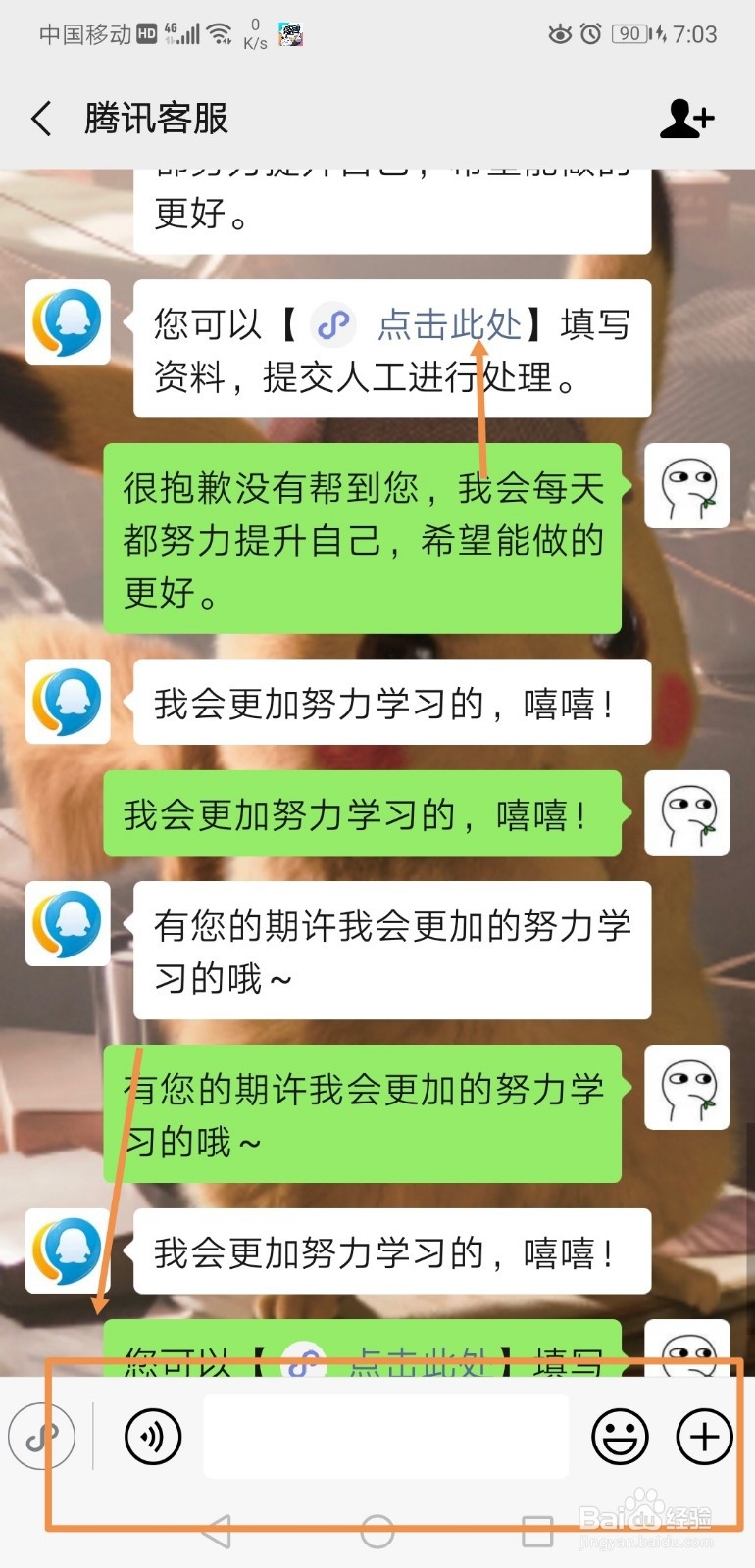Tap the 腾讯客服 chat title
Viewport: 755px width, 1568px height.
(154, 118)
